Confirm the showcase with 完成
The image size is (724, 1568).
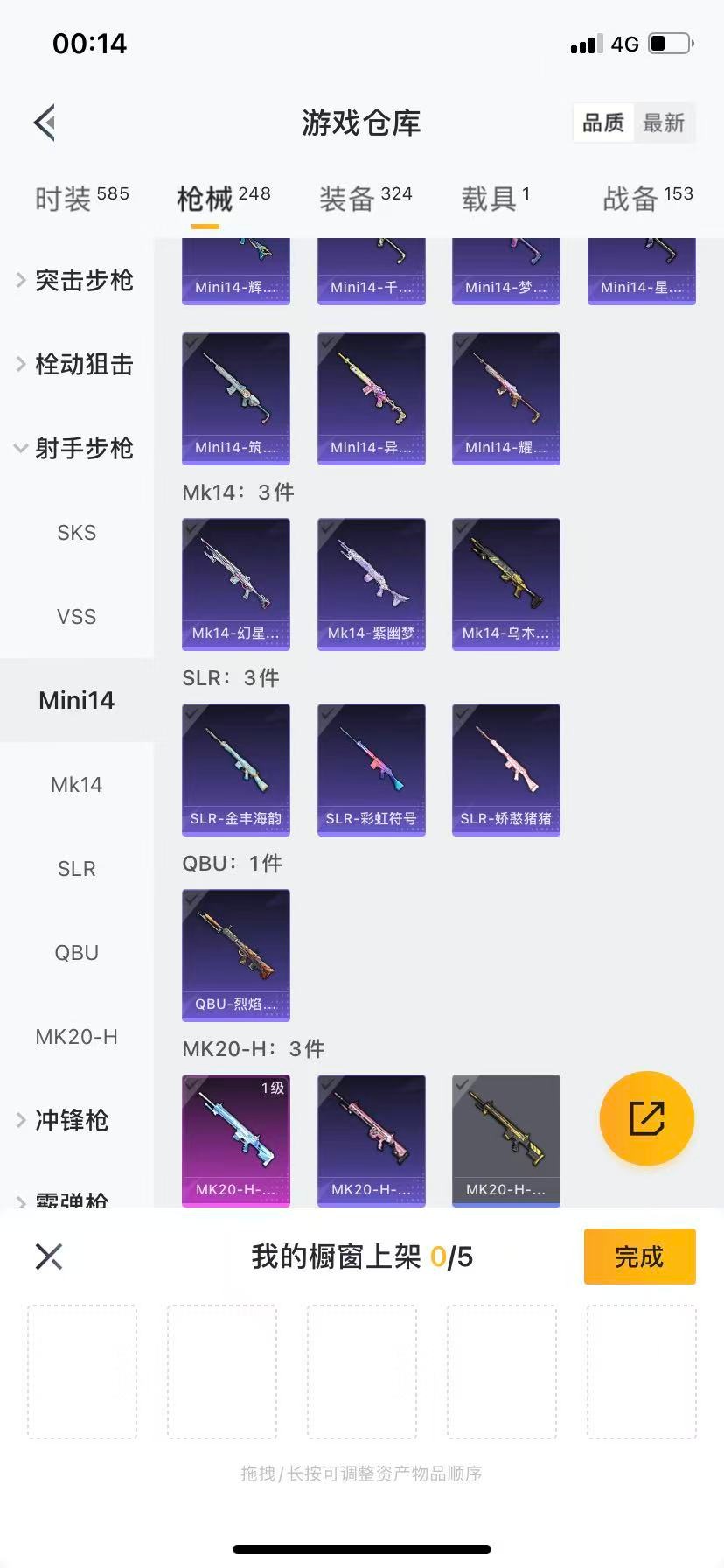[x=639, y=1256]
